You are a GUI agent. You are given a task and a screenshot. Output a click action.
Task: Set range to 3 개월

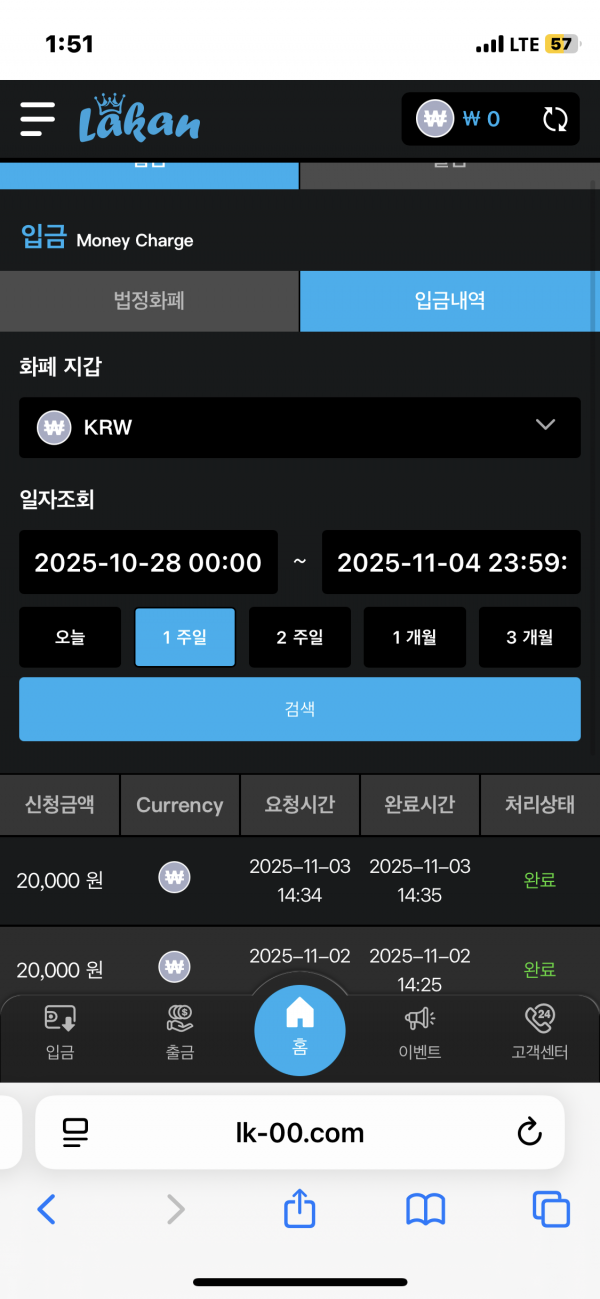tap(529, 637)
